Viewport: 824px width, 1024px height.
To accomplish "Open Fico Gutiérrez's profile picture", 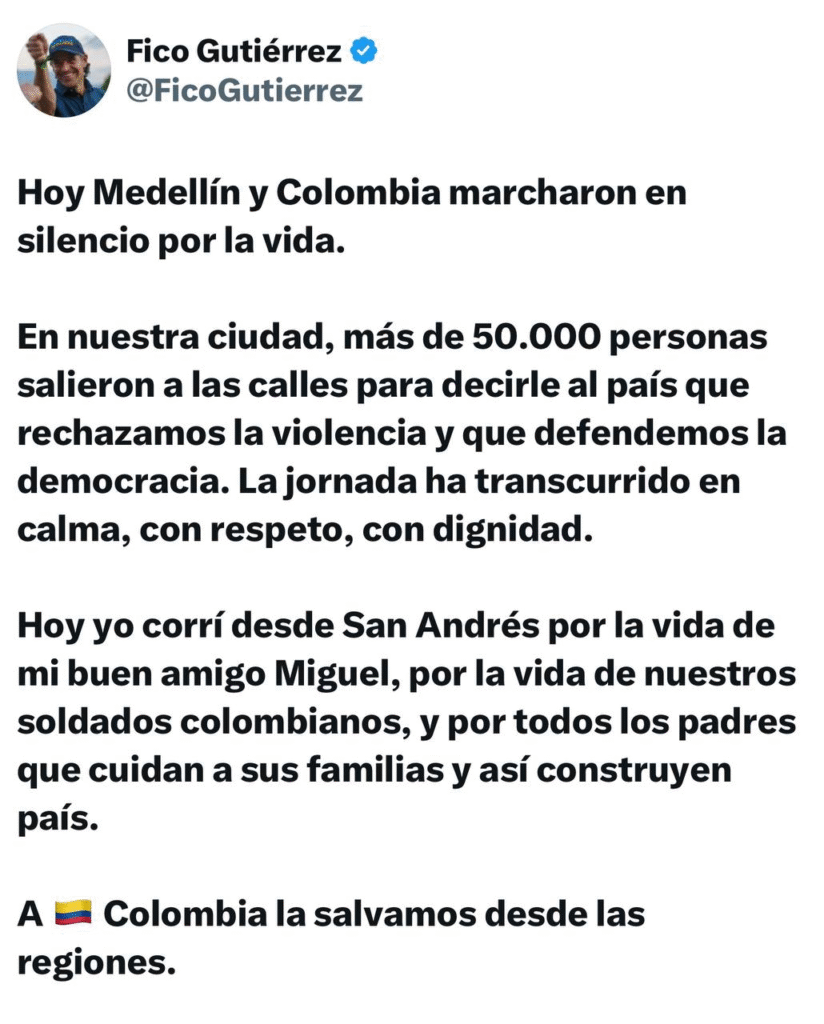I will click(x=64, y=70).
